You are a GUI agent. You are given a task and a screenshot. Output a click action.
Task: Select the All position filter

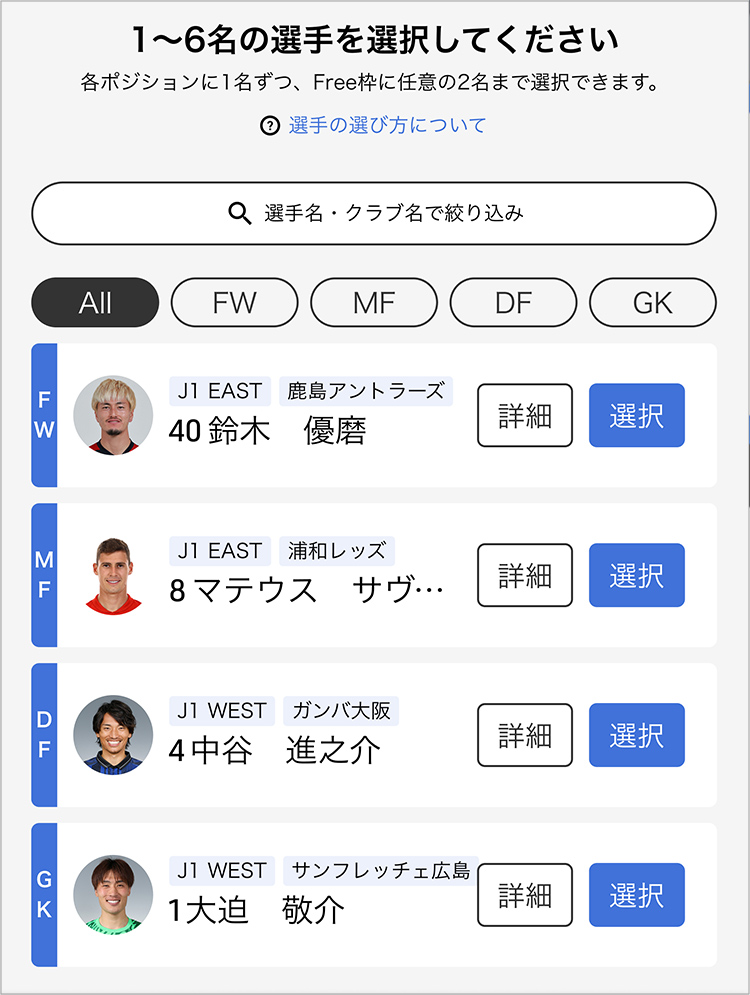(x=95, y=303)
